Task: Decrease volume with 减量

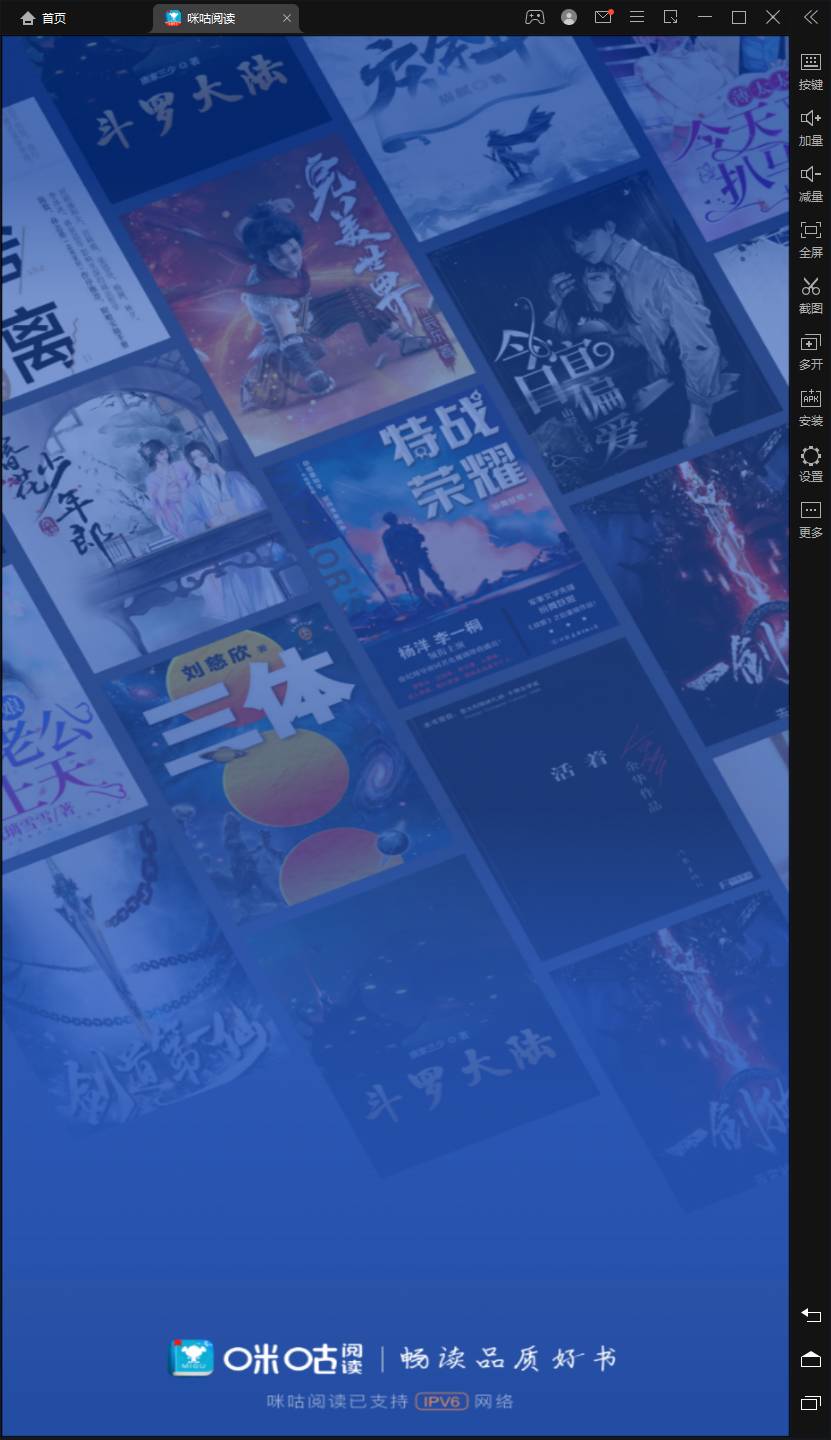Action: point(811,182)
